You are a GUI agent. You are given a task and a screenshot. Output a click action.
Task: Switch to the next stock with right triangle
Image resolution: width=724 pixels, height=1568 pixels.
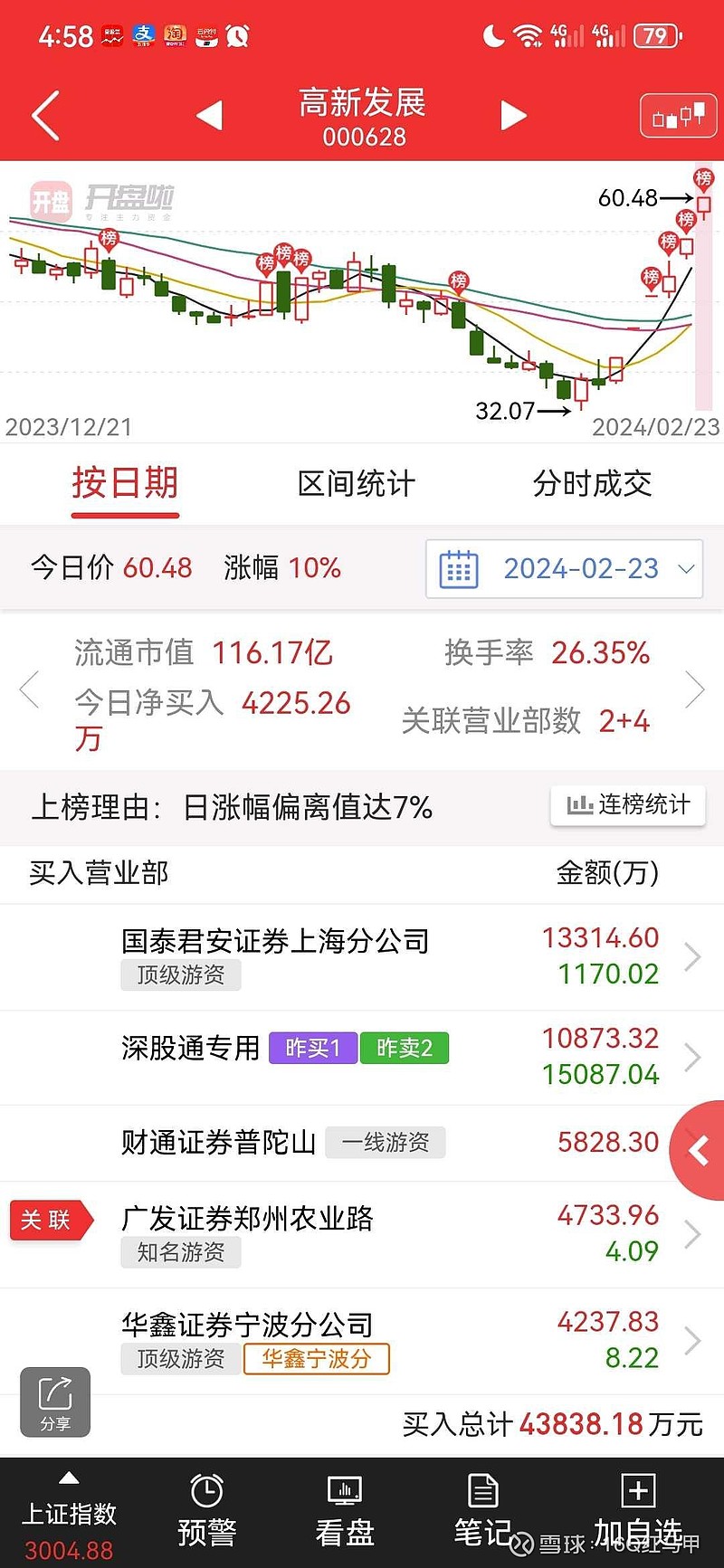[513, 115]
